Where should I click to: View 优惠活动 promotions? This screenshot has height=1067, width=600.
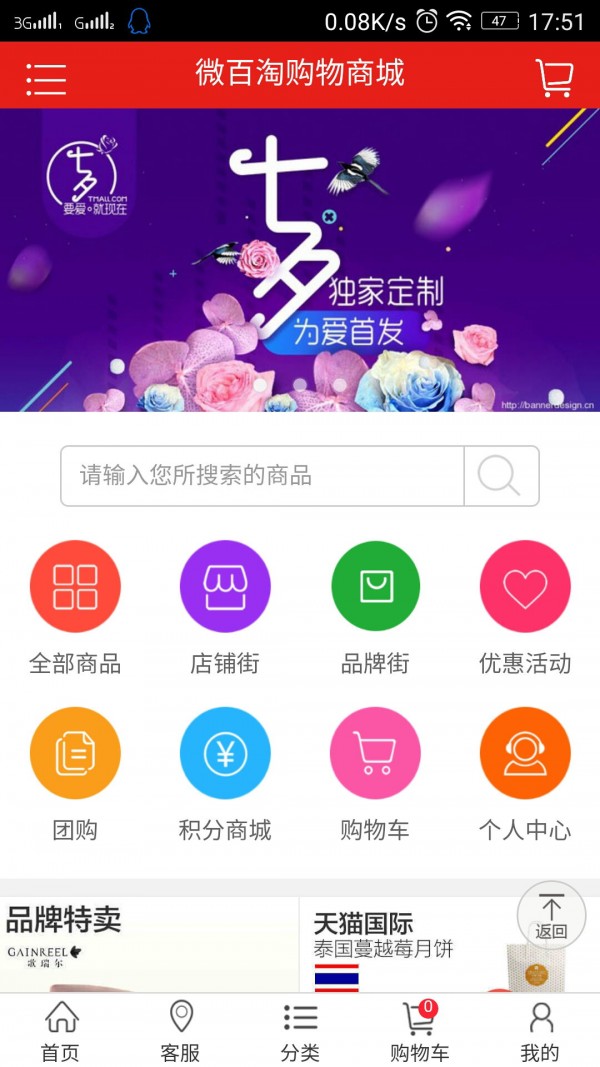click(525, 587)
